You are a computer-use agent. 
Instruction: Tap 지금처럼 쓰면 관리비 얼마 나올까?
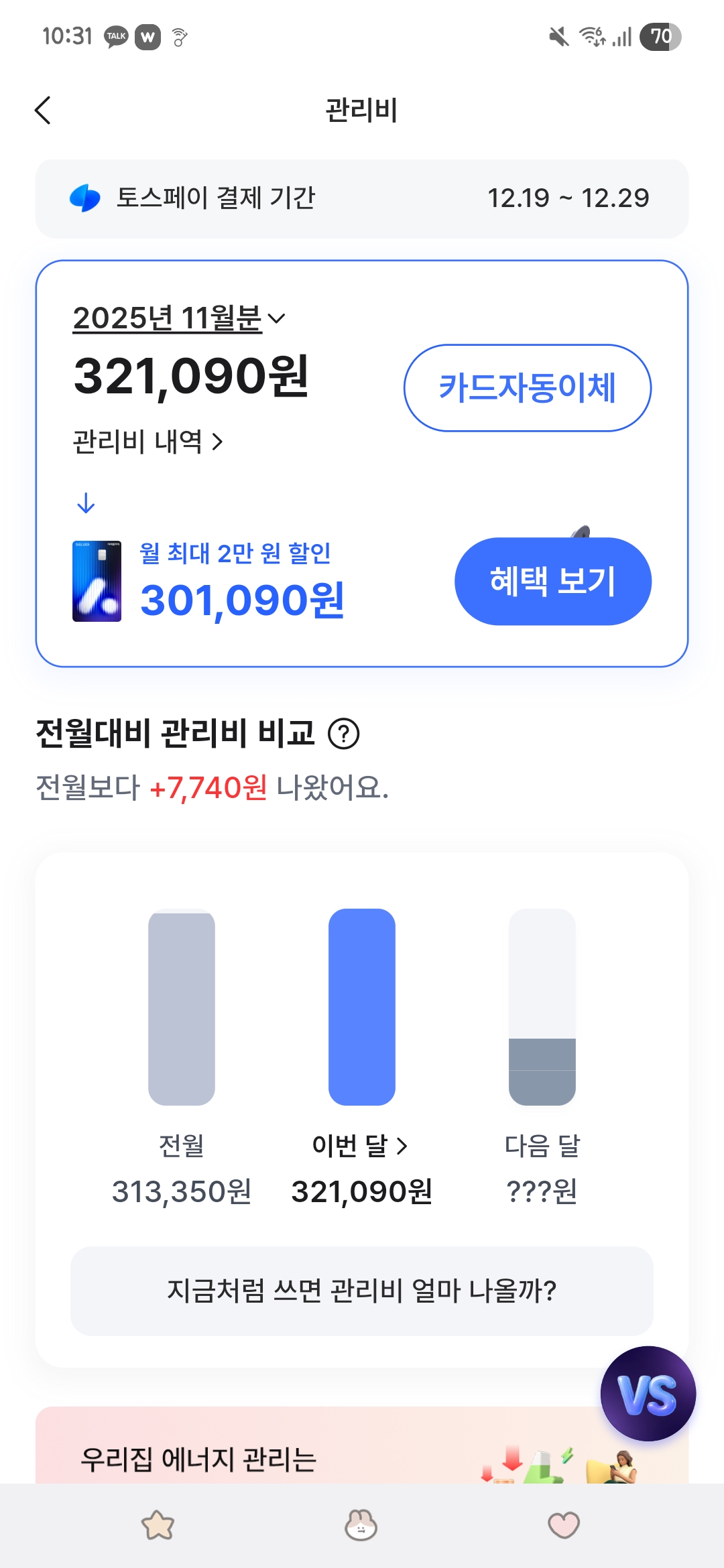[x=362, y=1291]
